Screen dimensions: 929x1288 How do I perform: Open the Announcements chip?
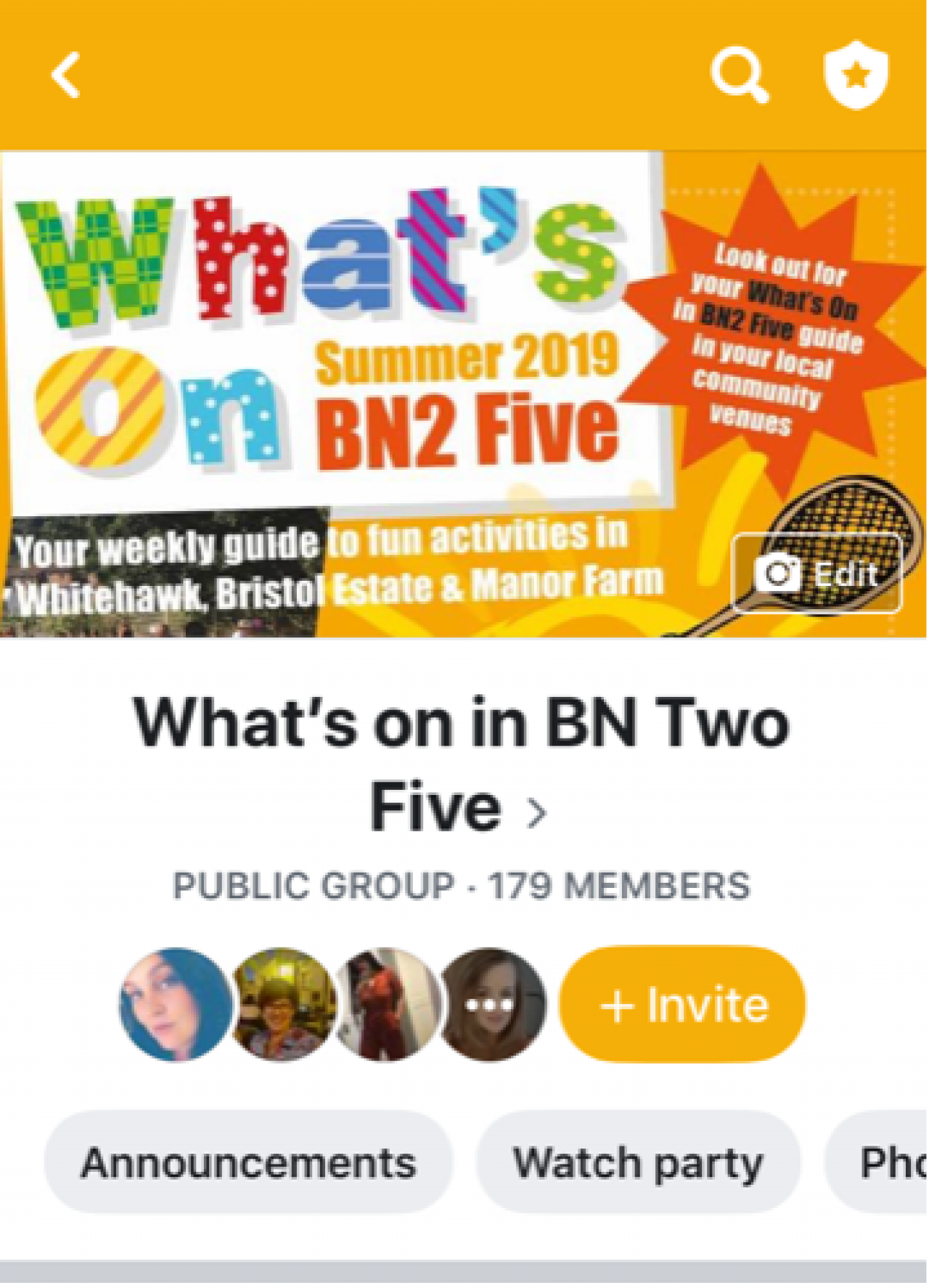pyautogui.click(x=248, y=1163)
